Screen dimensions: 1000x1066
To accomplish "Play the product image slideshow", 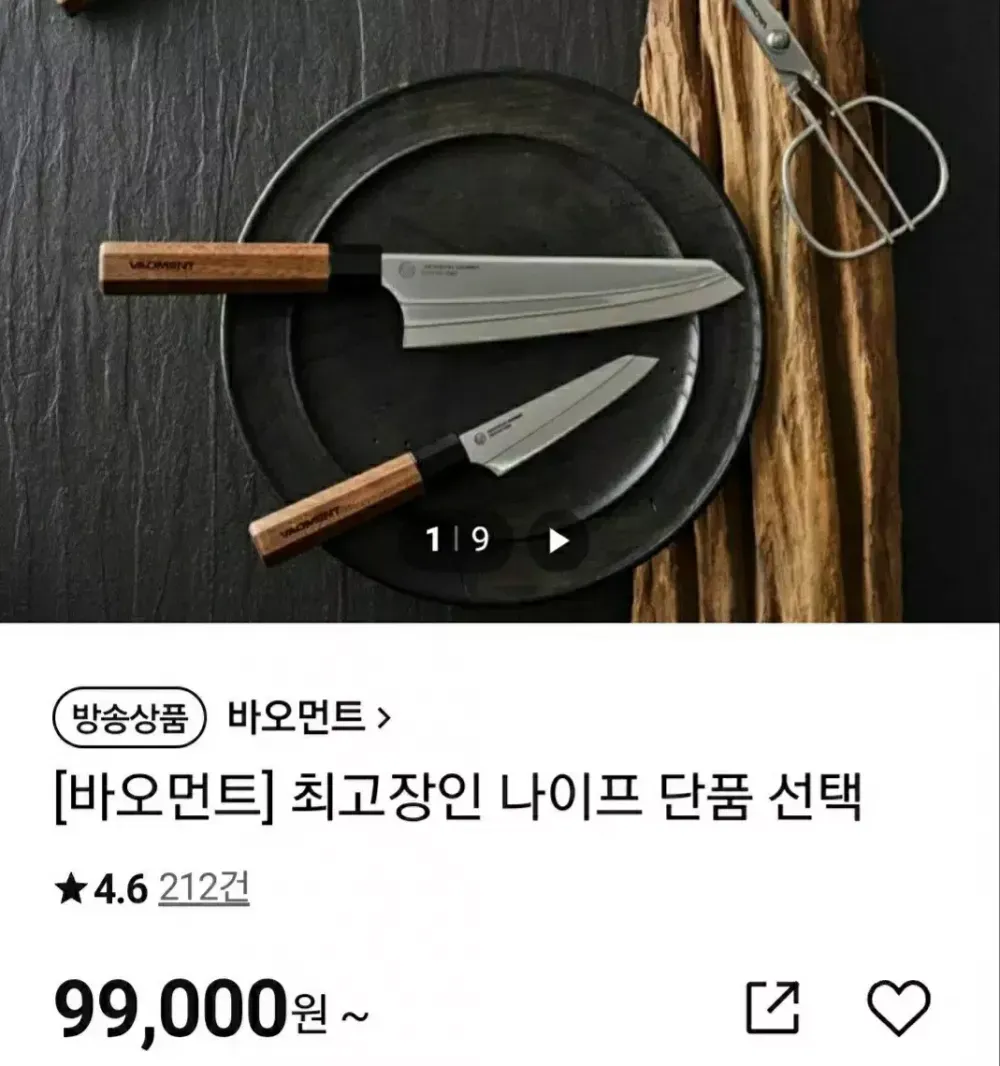I will click(x=558, y=541).
